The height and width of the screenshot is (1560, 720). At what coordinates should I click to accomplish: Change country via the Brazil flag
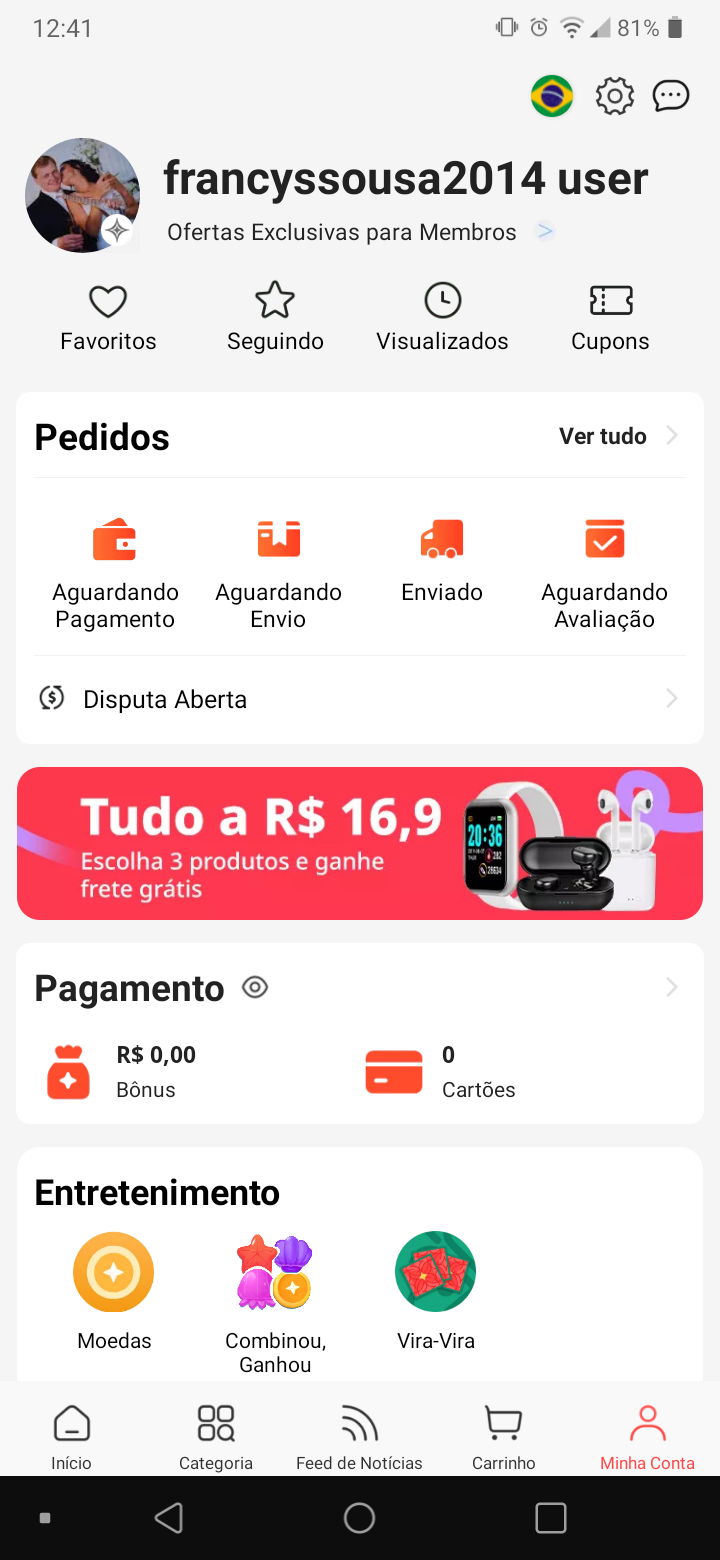click(x=552, y=97)
